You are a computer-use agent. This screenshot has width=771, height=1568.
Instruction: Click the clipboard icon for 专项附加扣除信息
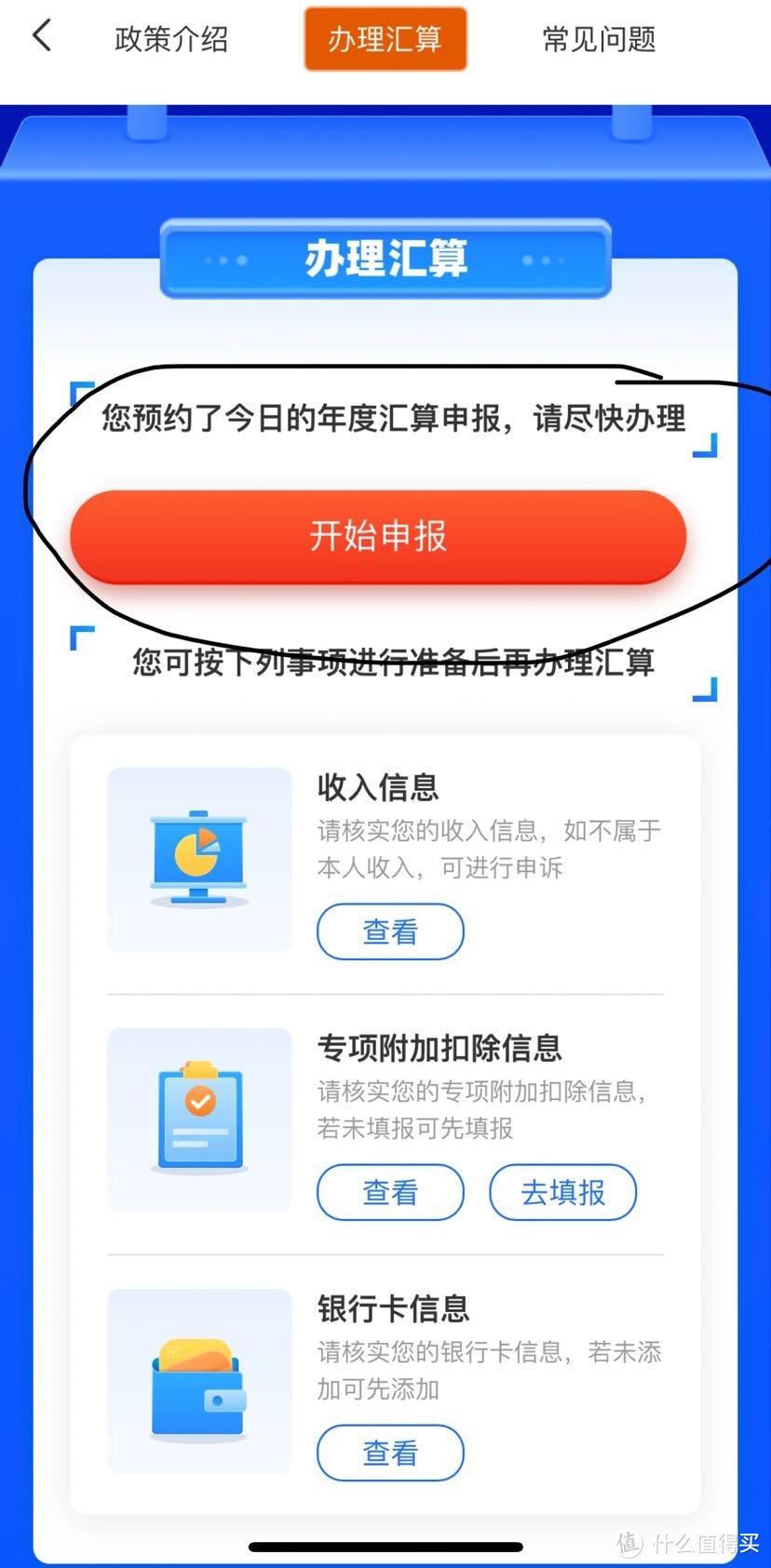click(198, 1119)
